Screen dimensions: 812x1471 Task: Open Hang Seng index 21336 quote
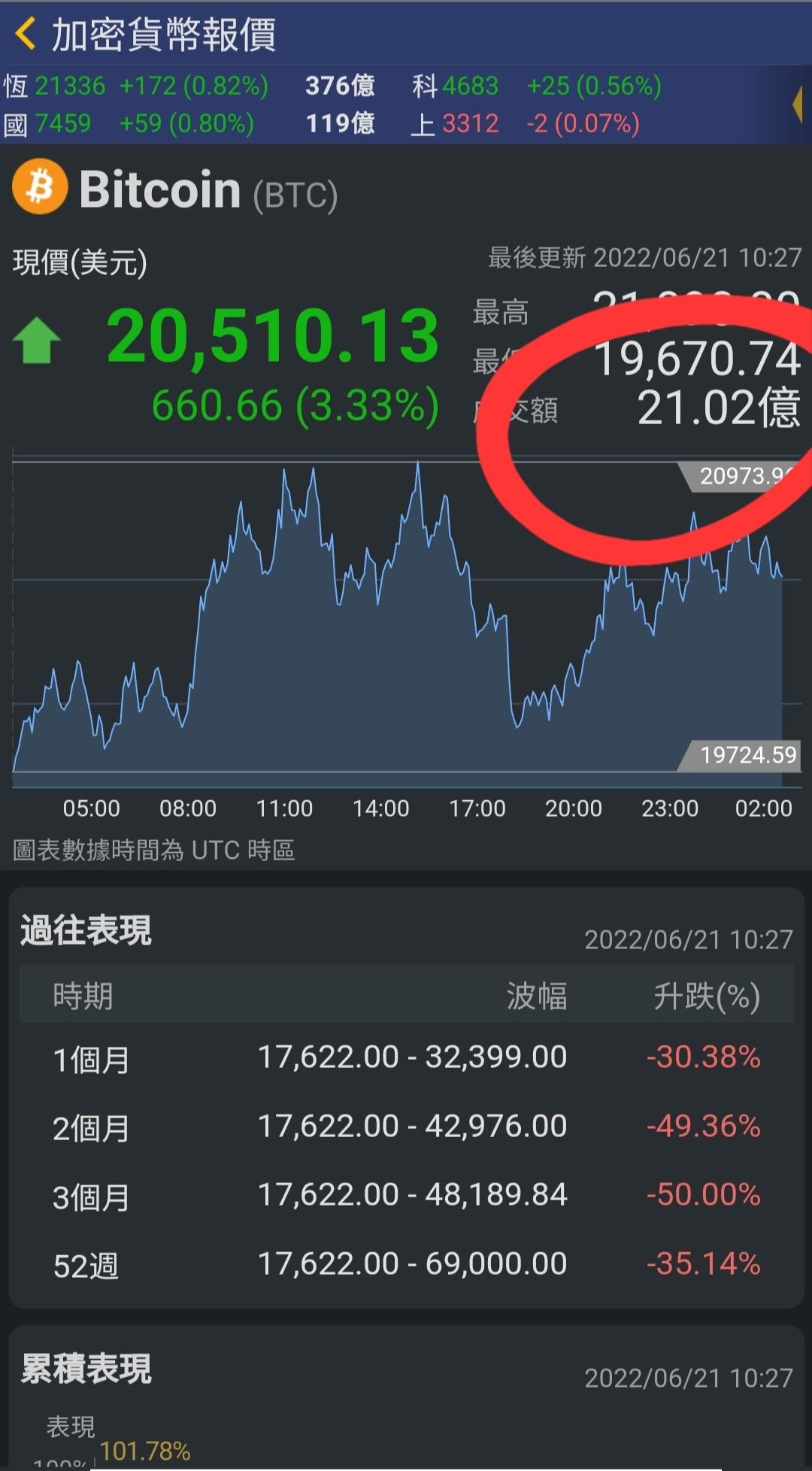[x=135, y=86]
